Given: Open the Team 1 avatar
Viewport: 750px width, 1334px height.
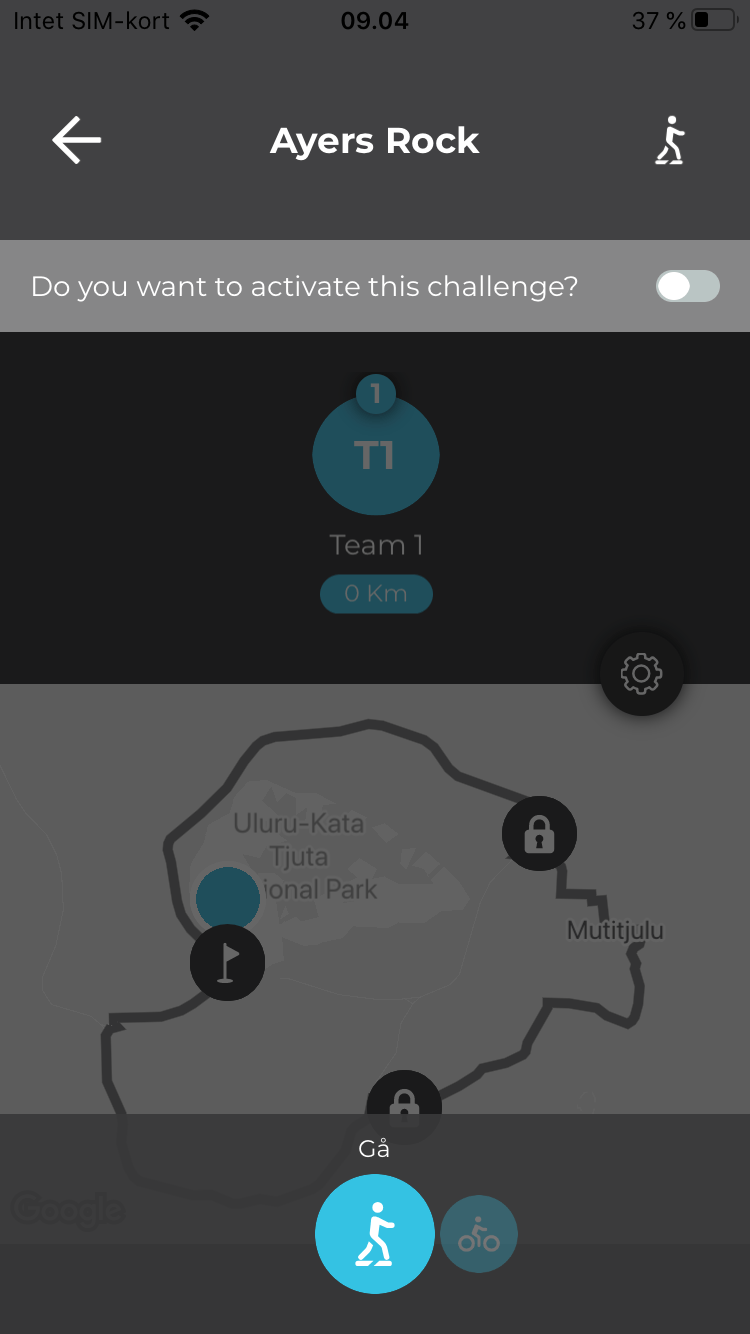Looking at the screenshot, I should click(x=376, y=453).
